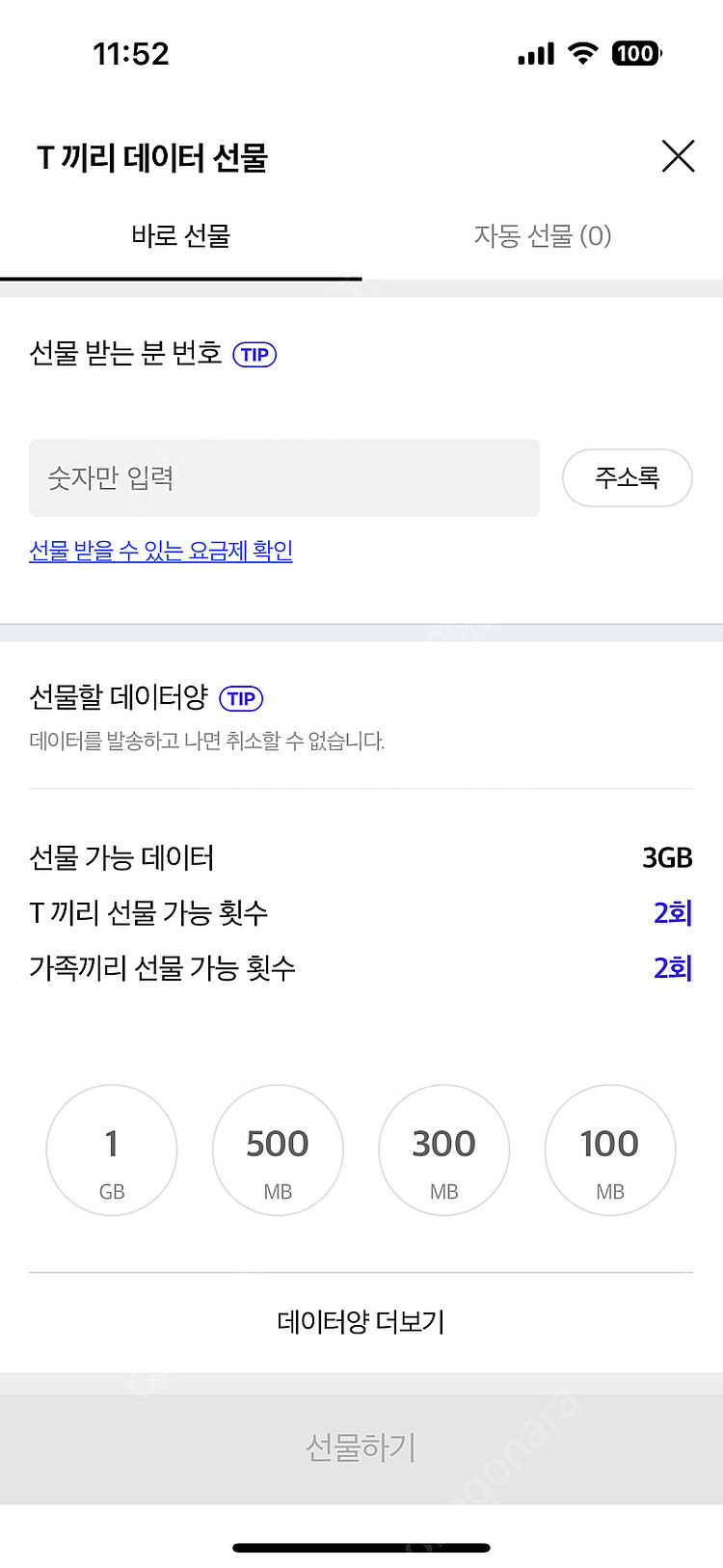Tap the 선물하기 button
Image resolution: width=723 pixels, height=1568 pixels.
pos(361,1447)
